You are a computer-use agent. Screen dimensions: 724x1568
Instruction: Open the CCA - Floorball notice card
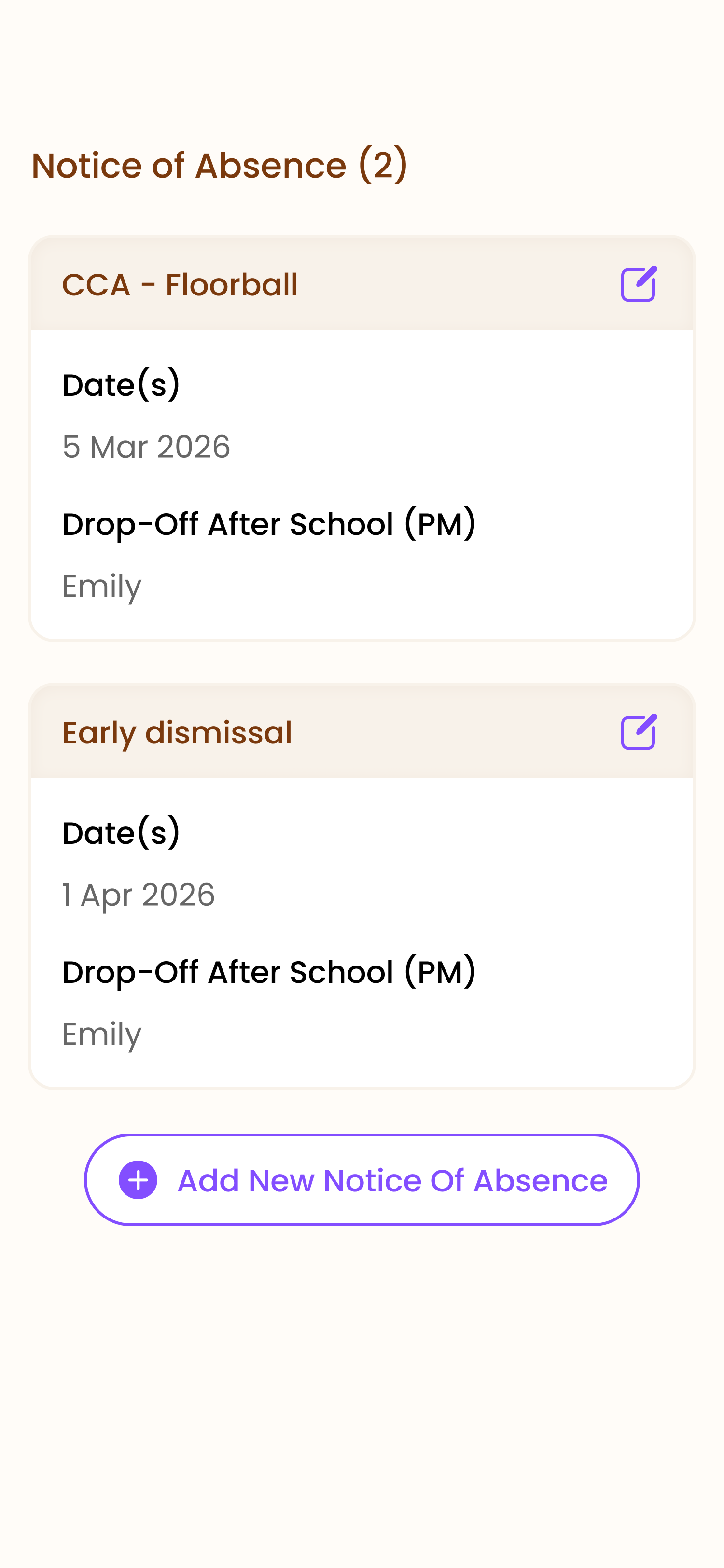coord(362,436)
